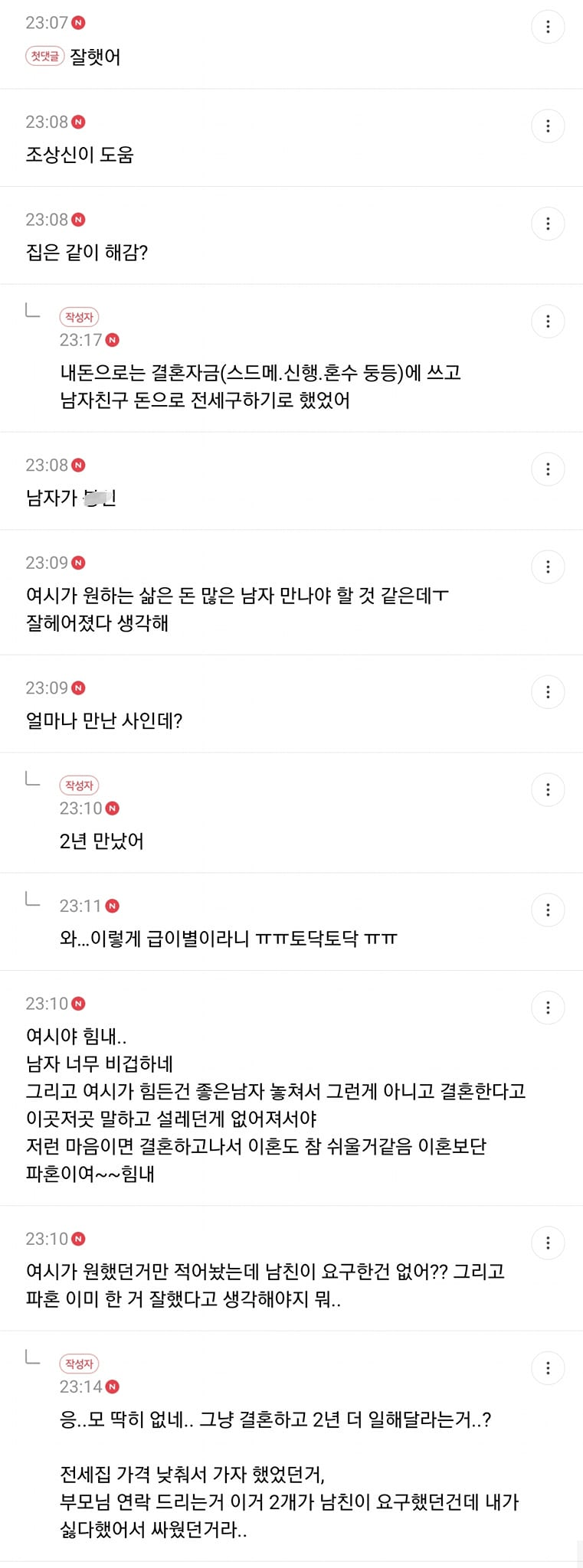
Task: Click the kebab menu on the 23:10 파혼 comment
Action: [548, 1243]
